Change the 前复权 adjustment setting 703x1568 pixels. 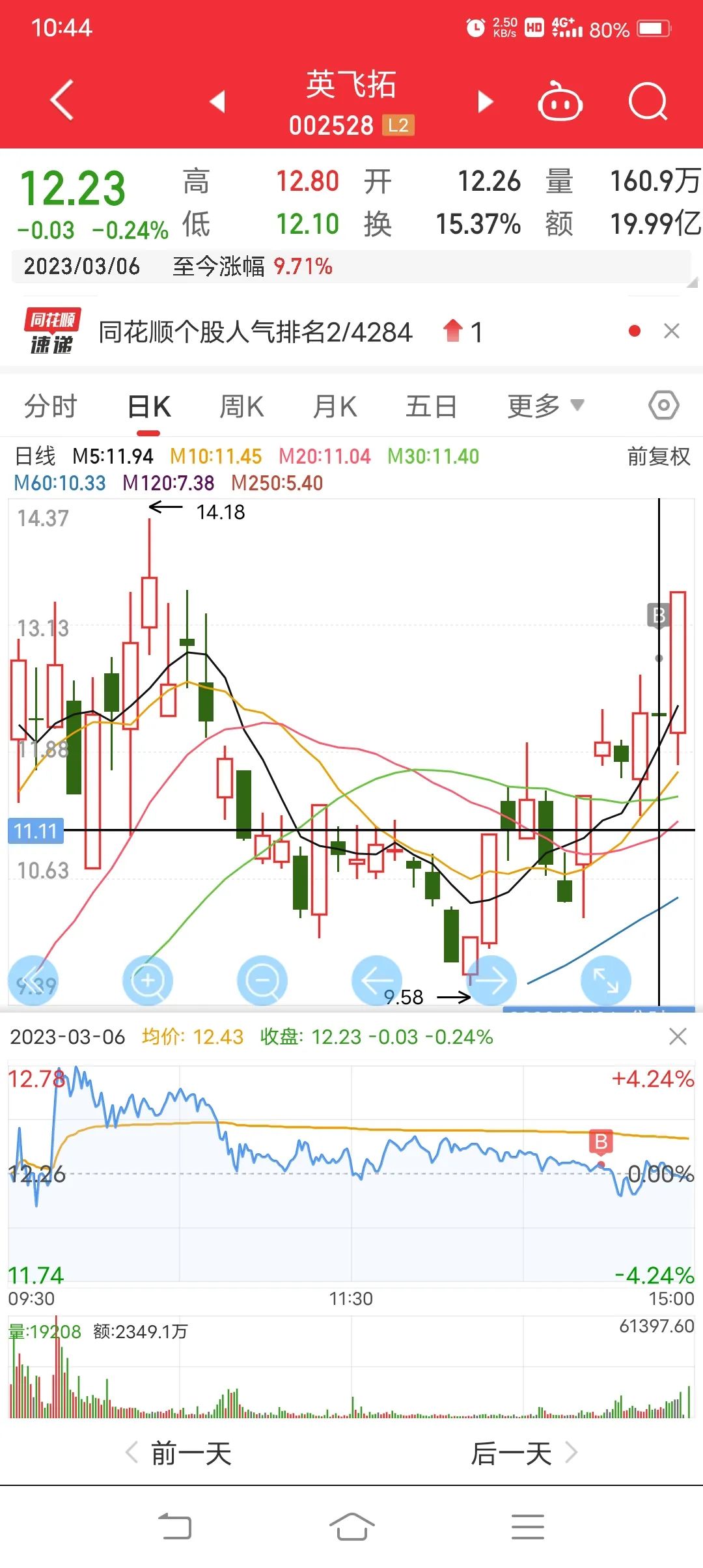(x=658, y=456)
